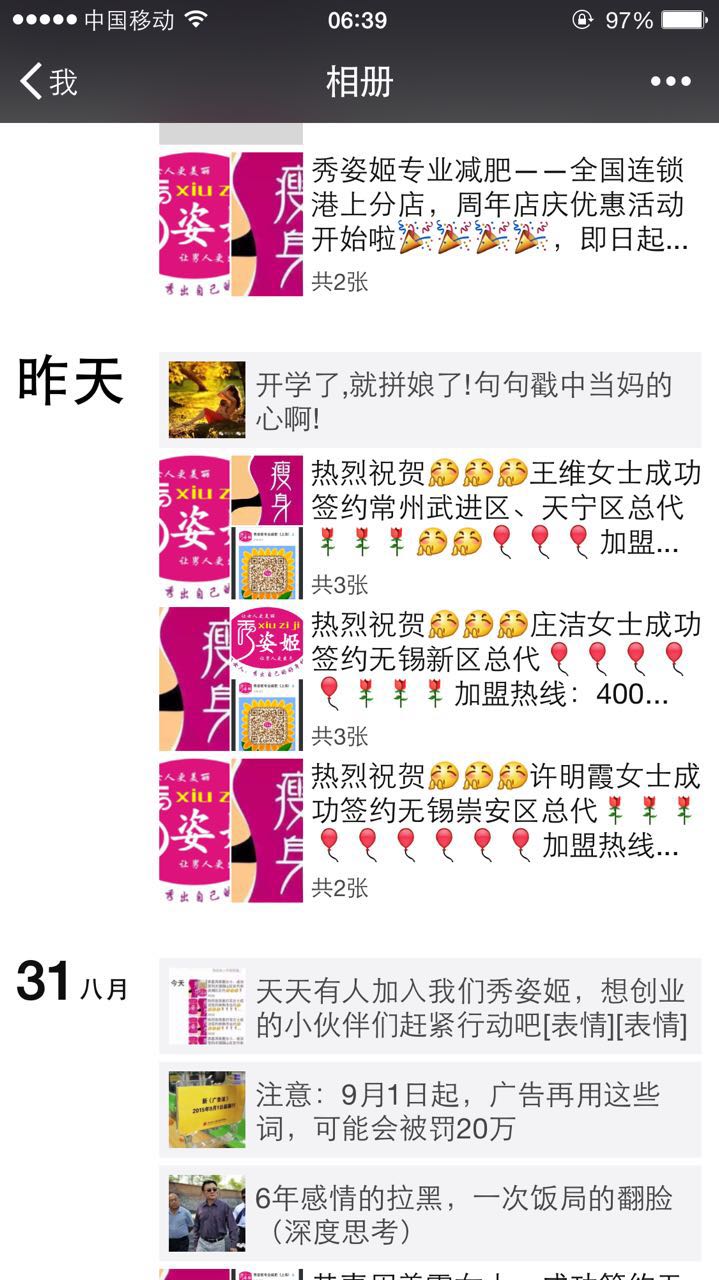Open the shared post 天天有人加入我们秀姿姬
The height and width of the screenshot is (1280, 719).
point(470,1007)
